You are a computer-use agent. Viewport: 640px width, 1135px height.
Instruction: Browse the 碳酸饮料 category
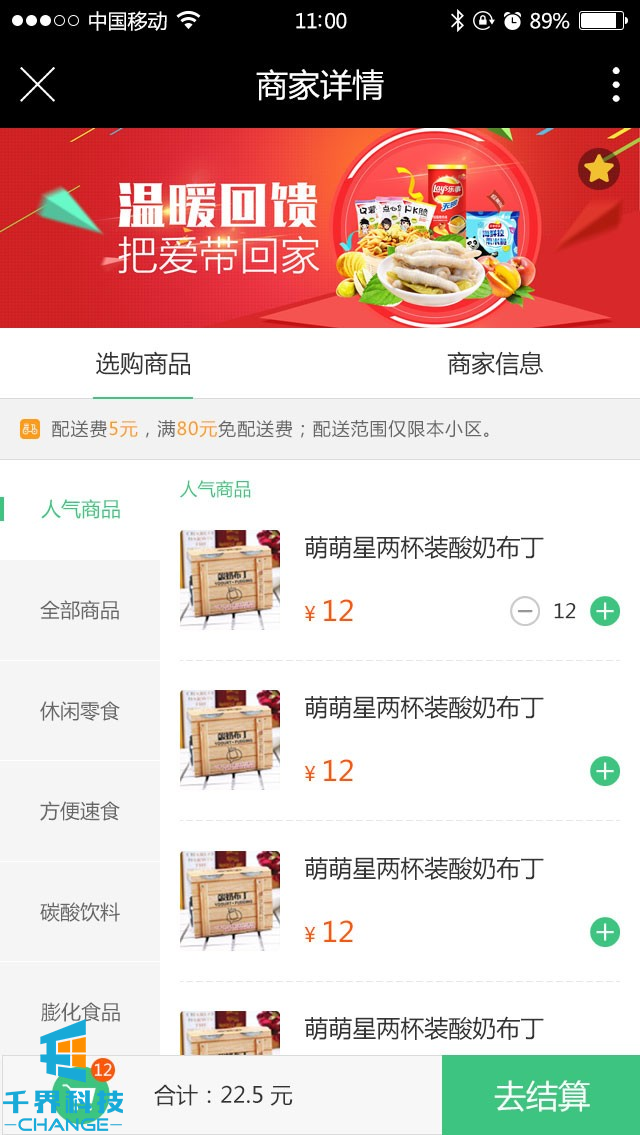point(80,912)
